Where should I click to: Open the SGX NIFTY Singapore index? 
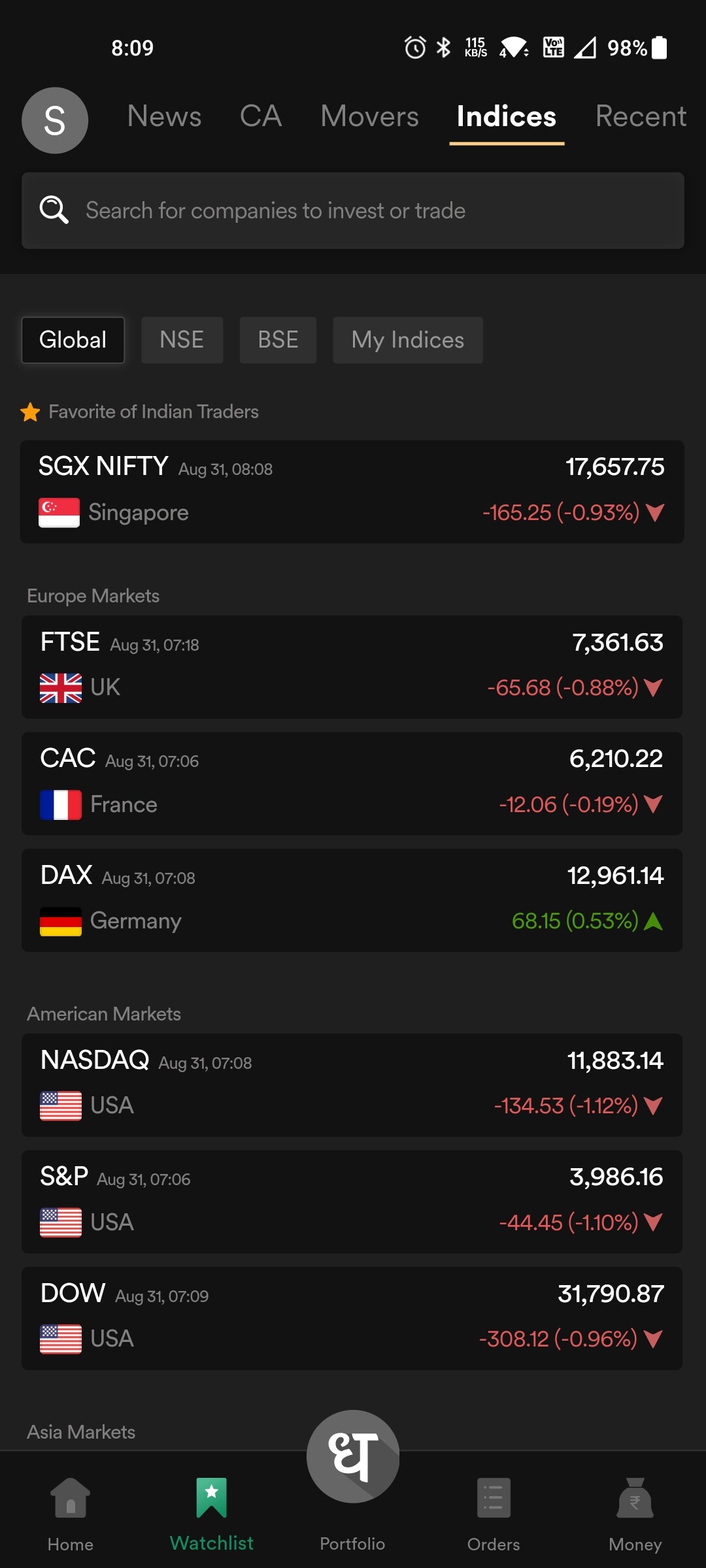[x=352, y=491]
